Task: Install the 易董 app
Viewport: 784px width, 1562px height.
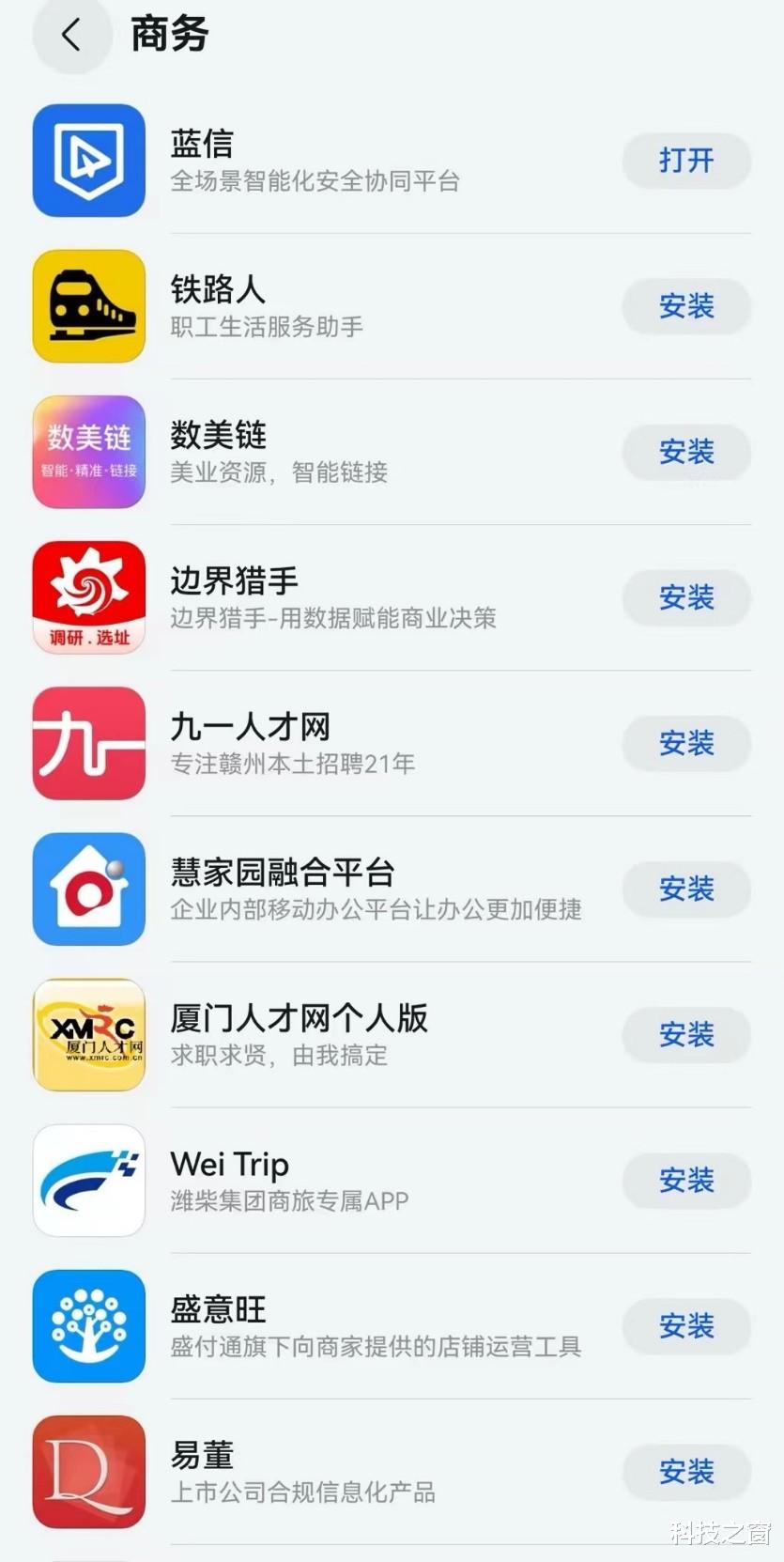Action: pyautogui.click(x=686, y=1473)
